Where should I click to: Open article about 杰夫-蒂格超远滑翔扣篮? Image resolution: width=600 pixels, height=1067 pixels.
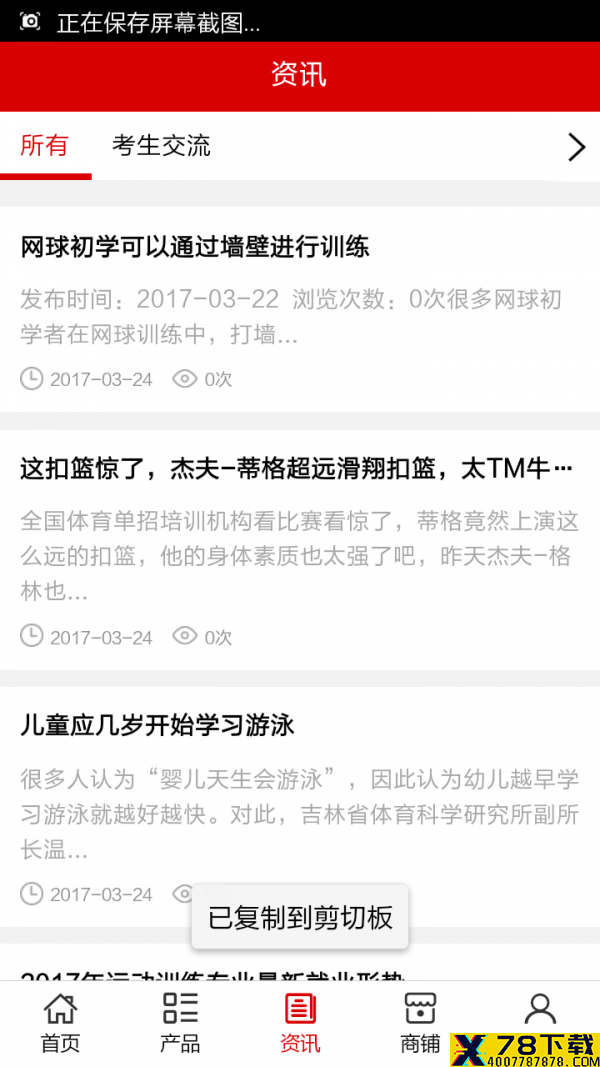pyautogui.click(x=300, y=550)
